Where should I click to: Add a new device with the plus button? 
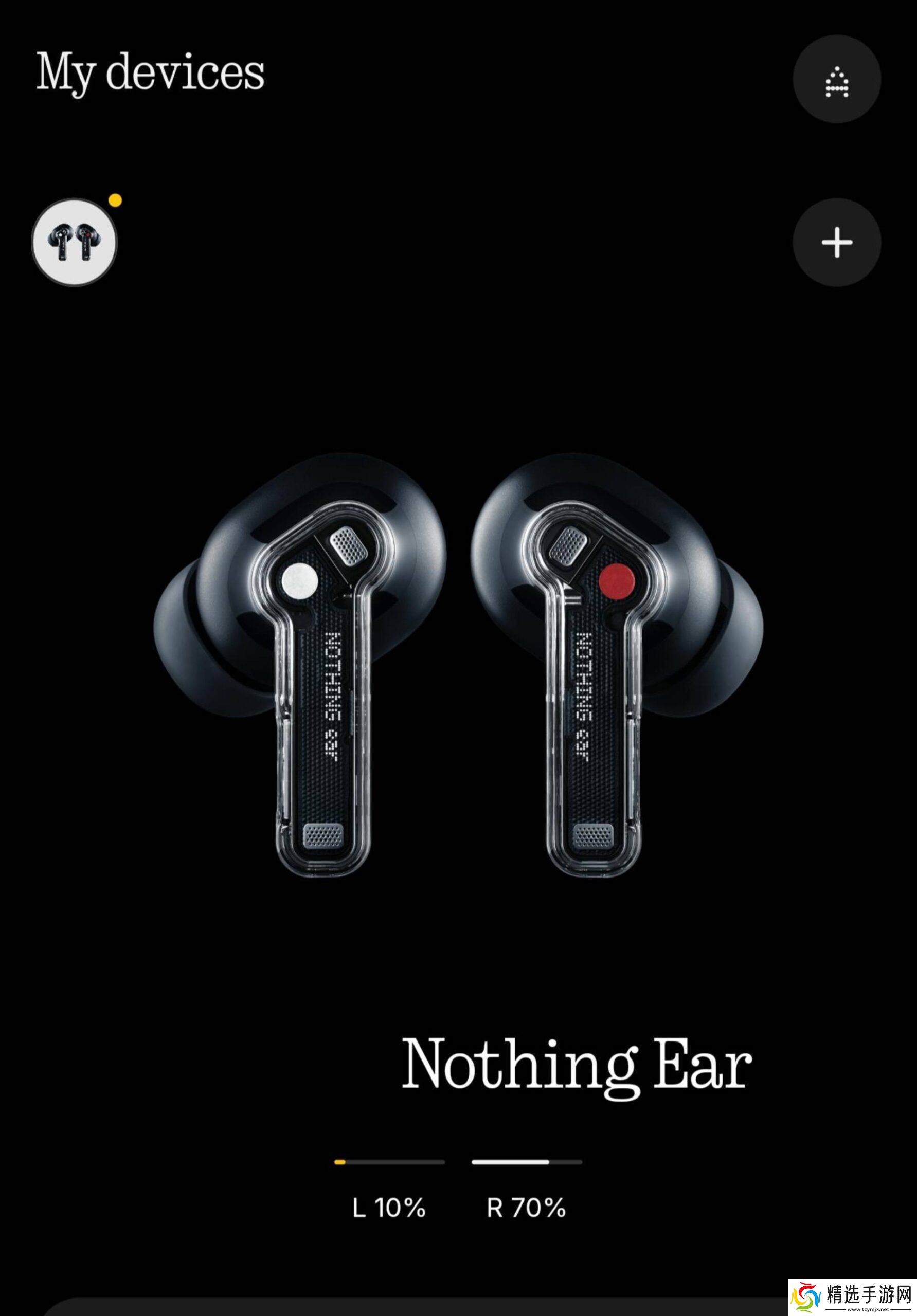[x=836, y=243]
